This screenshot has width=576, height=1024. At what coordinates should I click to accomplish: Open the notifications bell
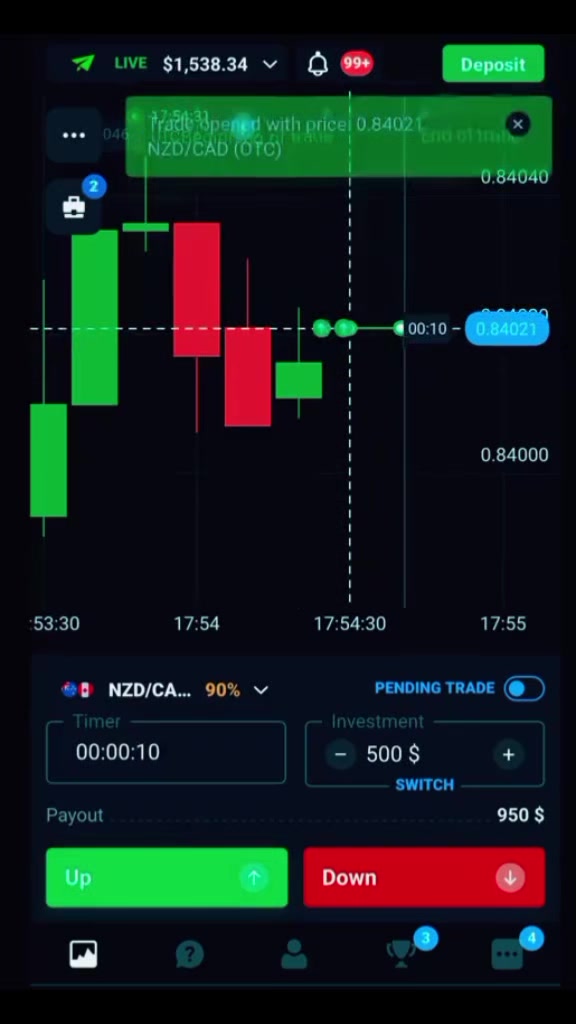[x=318, y=64]
